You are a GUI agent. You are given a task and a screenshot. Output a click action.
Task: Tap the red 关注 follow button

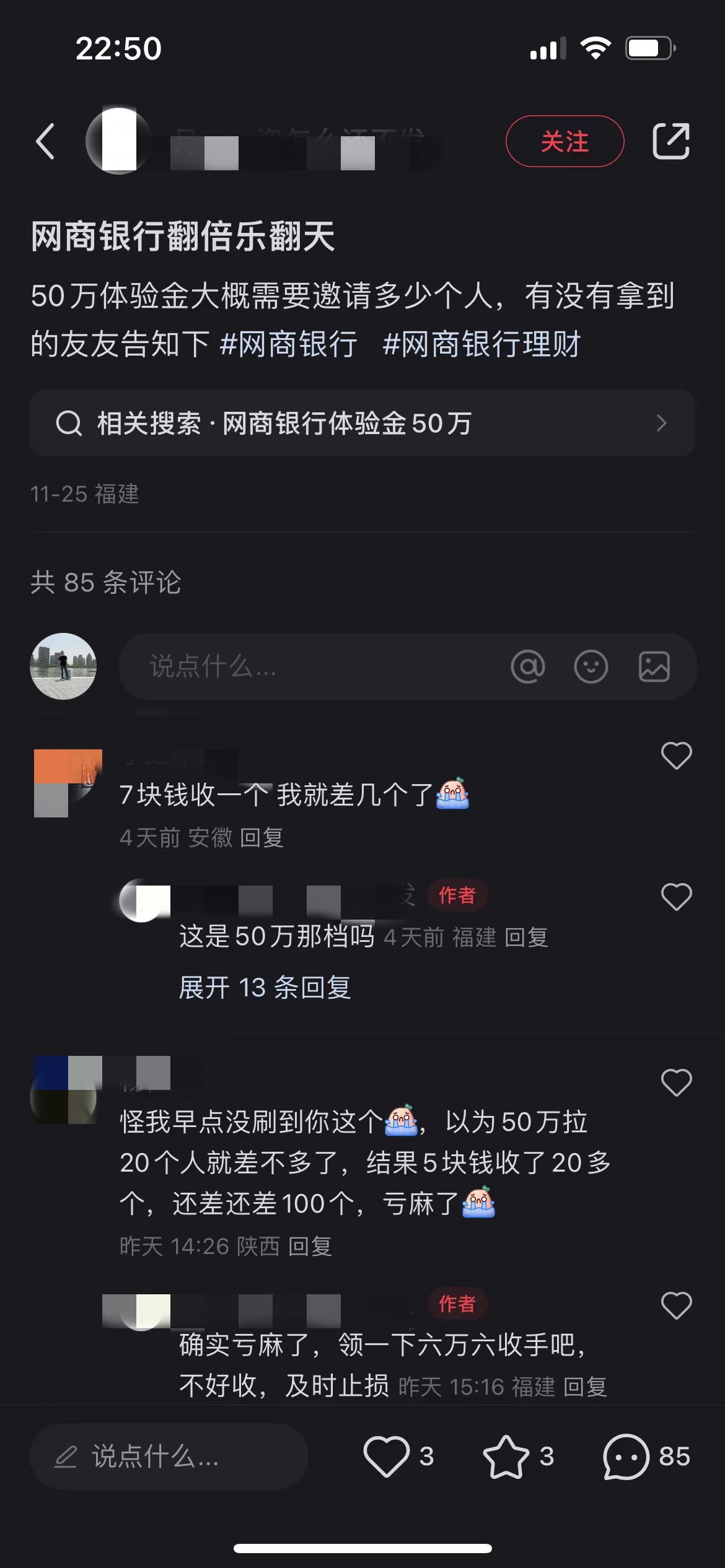tap(565, 141)
